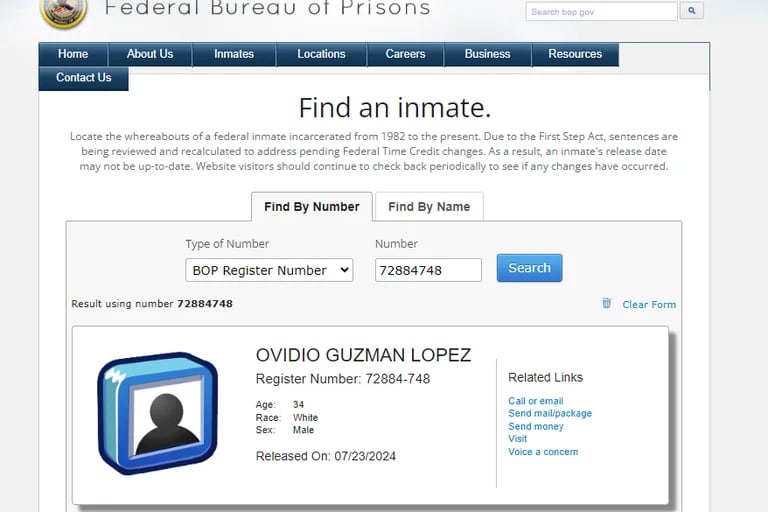Open Call or email link
Screen dimensions: 768x512
pyautogui.click(x=535, y=401)
